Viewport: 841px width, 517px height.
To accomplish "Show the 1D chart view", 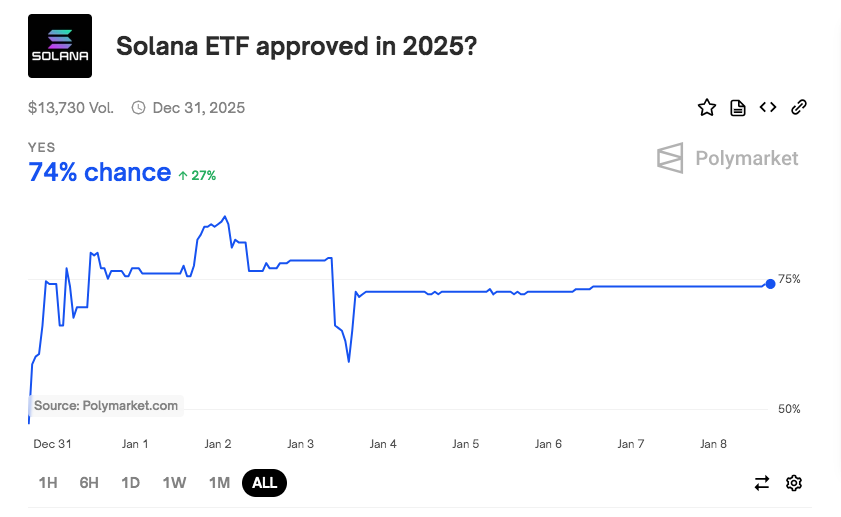I will pos(130,483).
